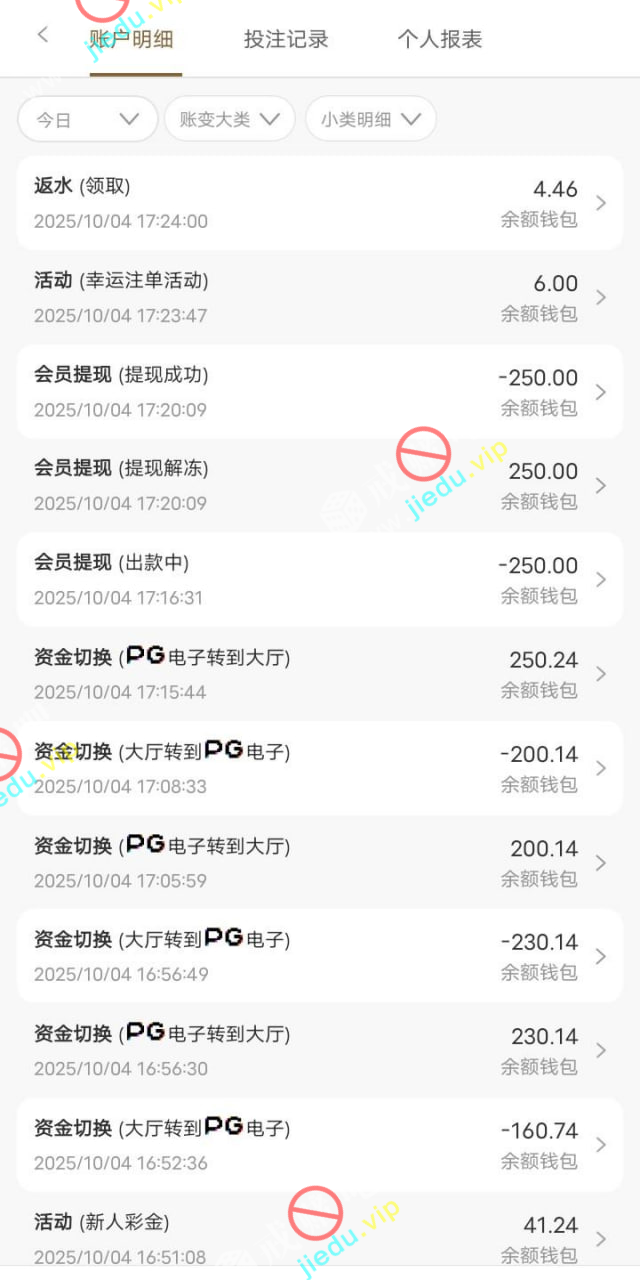Open the 250.24 资金切换 record
The image size is (640, 1280).
[320, 673]
